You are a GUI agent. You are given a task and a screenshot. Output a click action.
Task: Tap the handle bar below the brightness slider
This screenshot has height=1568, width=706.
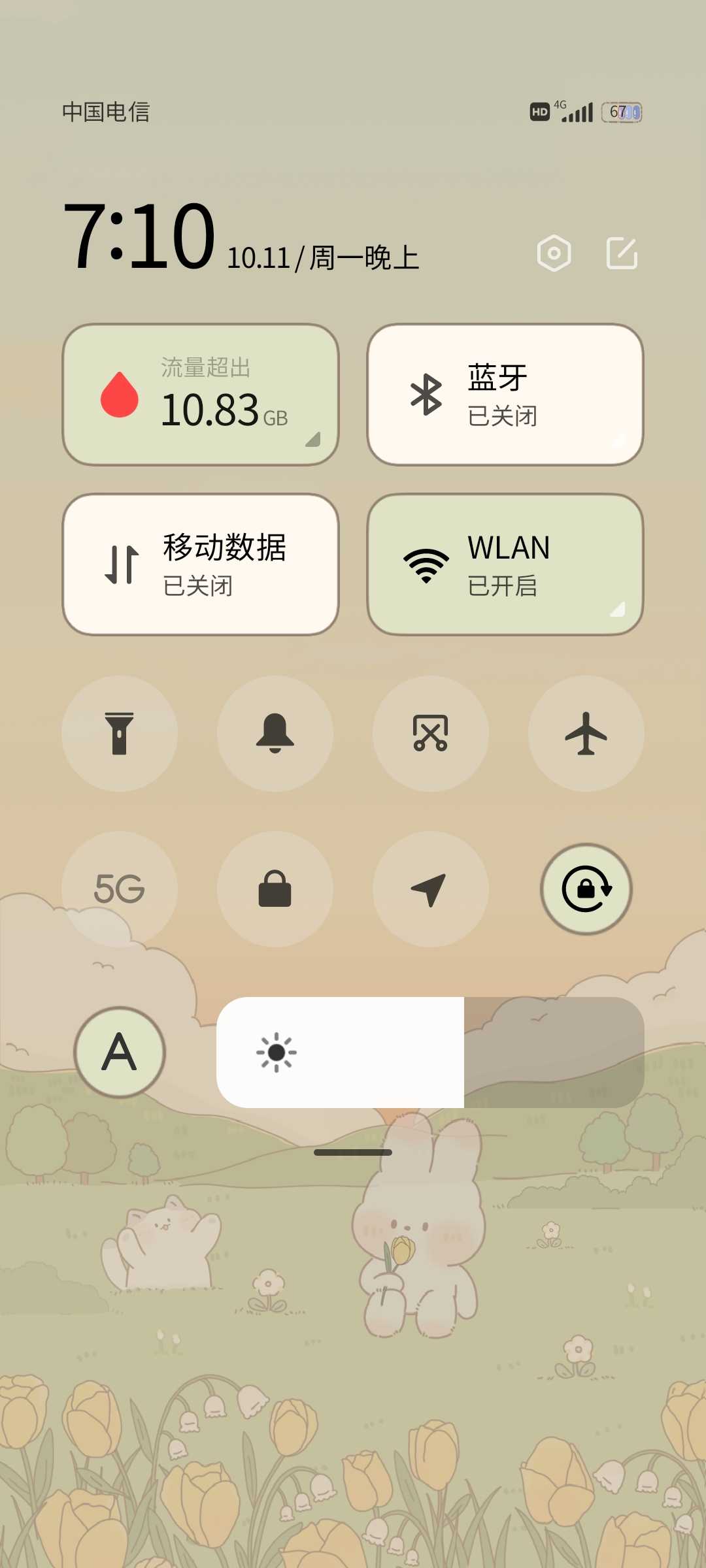click(x=353, y=1152)
